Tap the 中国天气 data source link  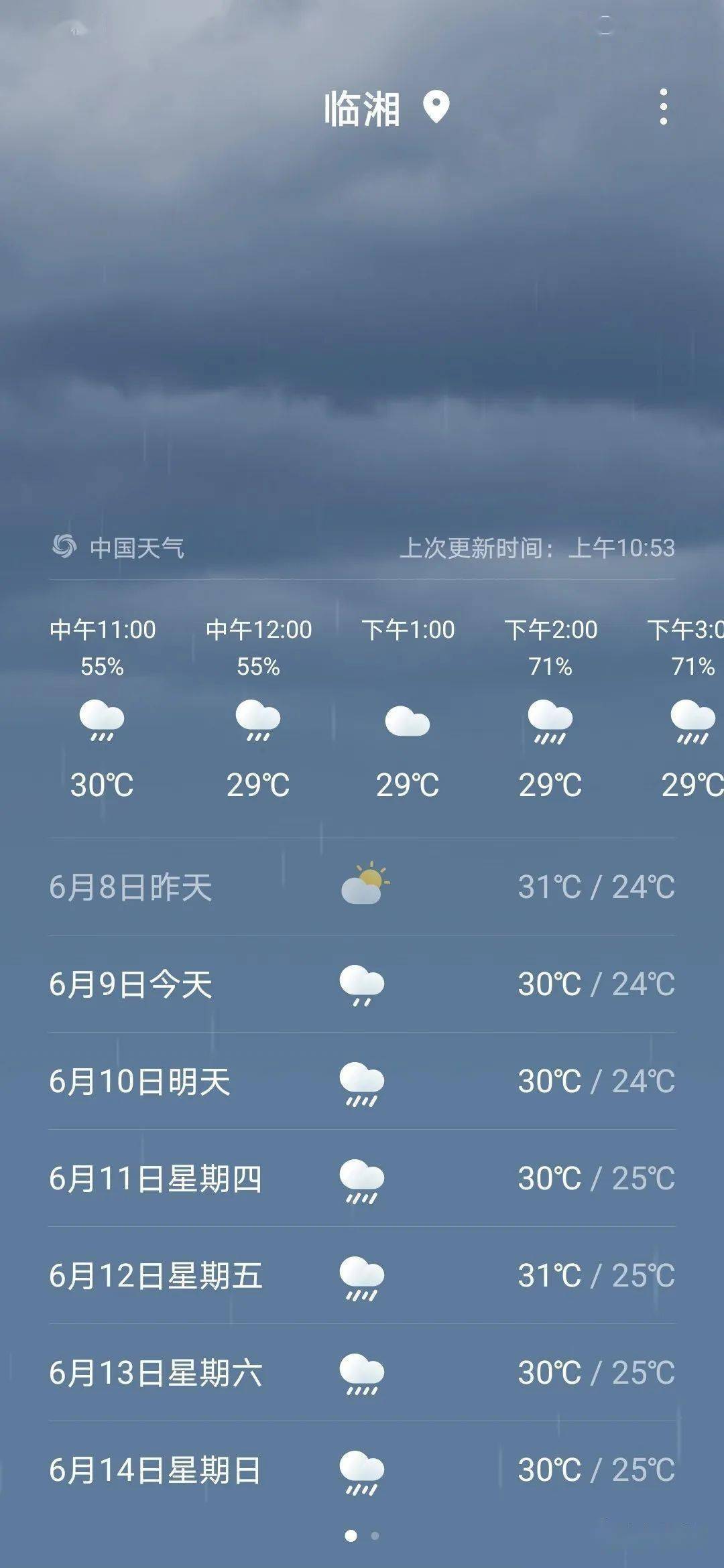[x=137, y=546]
